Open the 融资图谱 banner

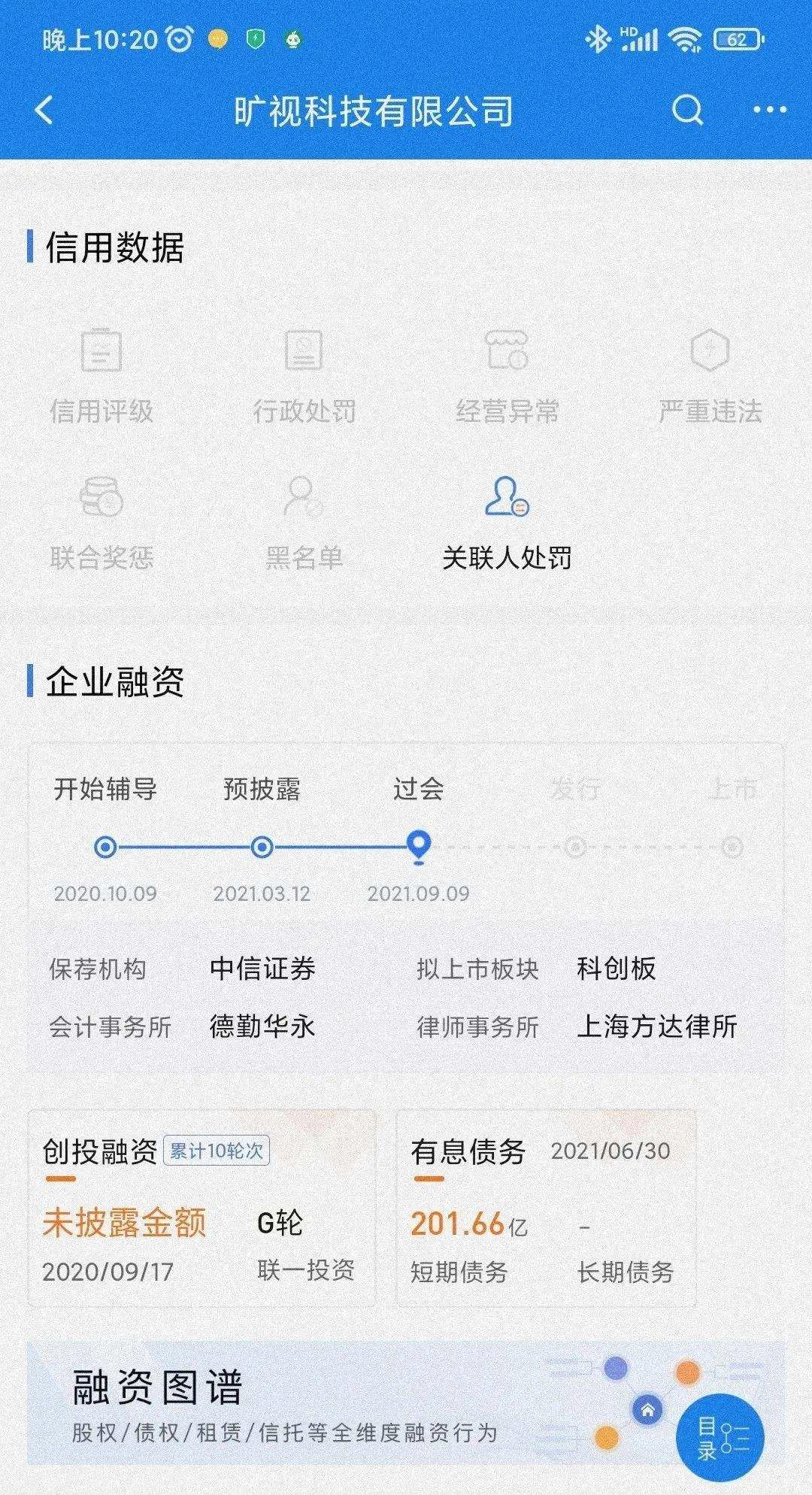coord(338,1405)
